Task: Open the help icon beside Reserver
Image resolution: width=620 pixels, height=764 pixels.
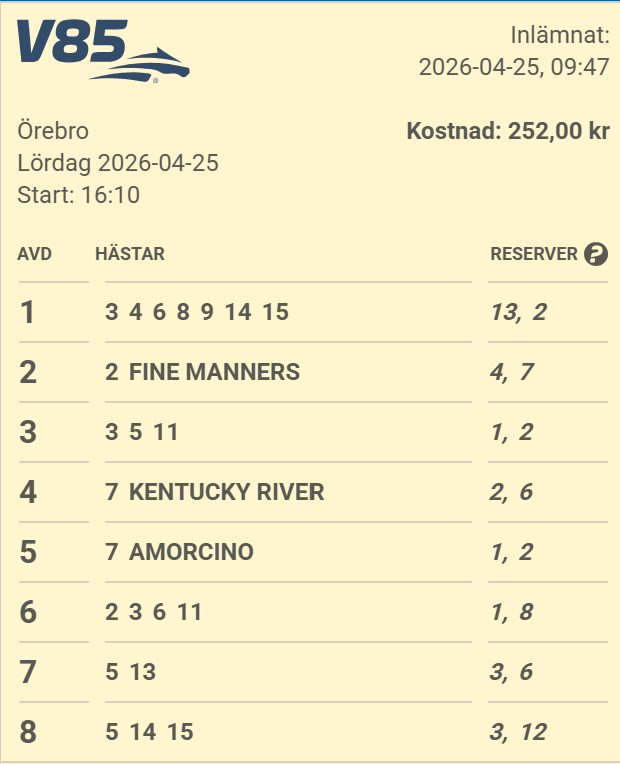Action: 596,254
